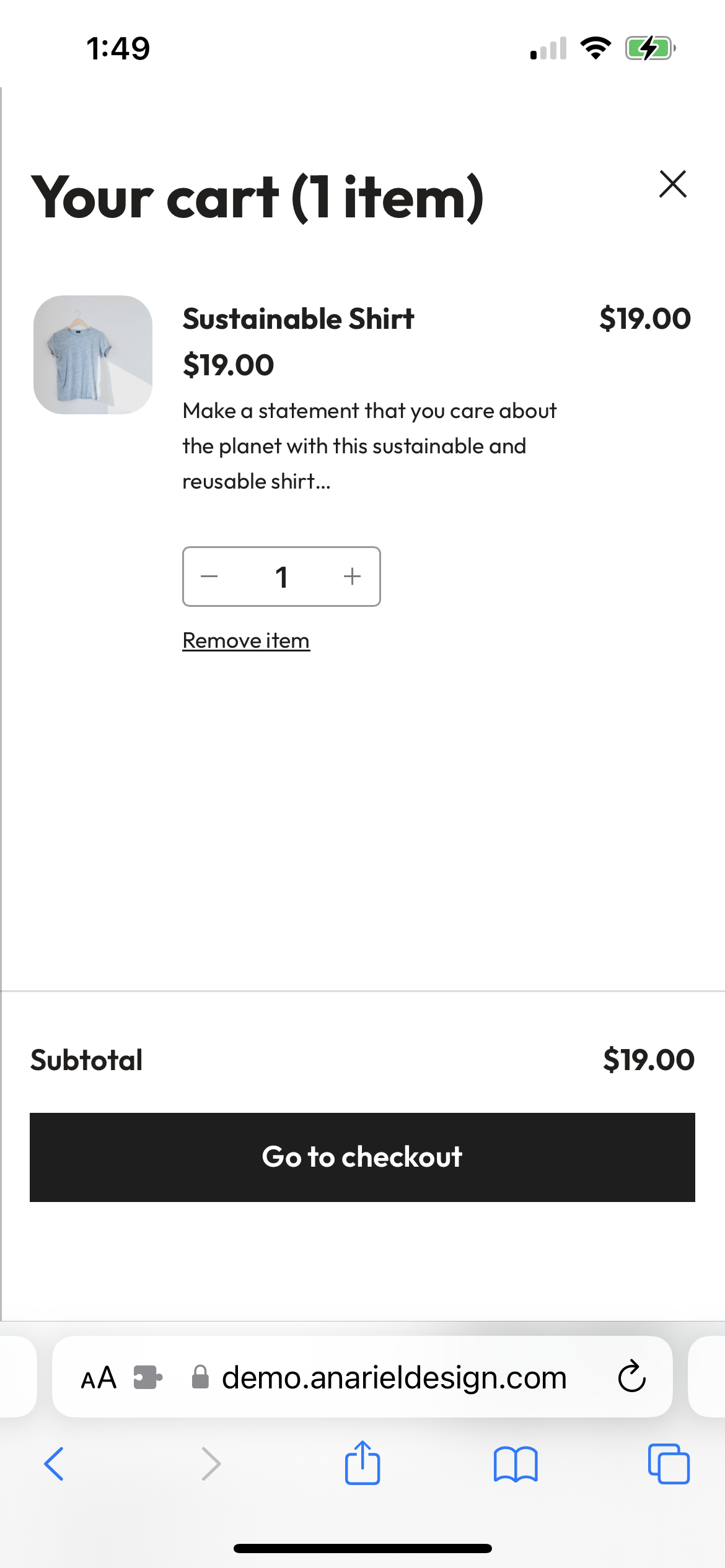This screenshot has height=1568, width=725.
Task: Open the Sustainable Shirt product thumbnail
Action: coord(93,355)
